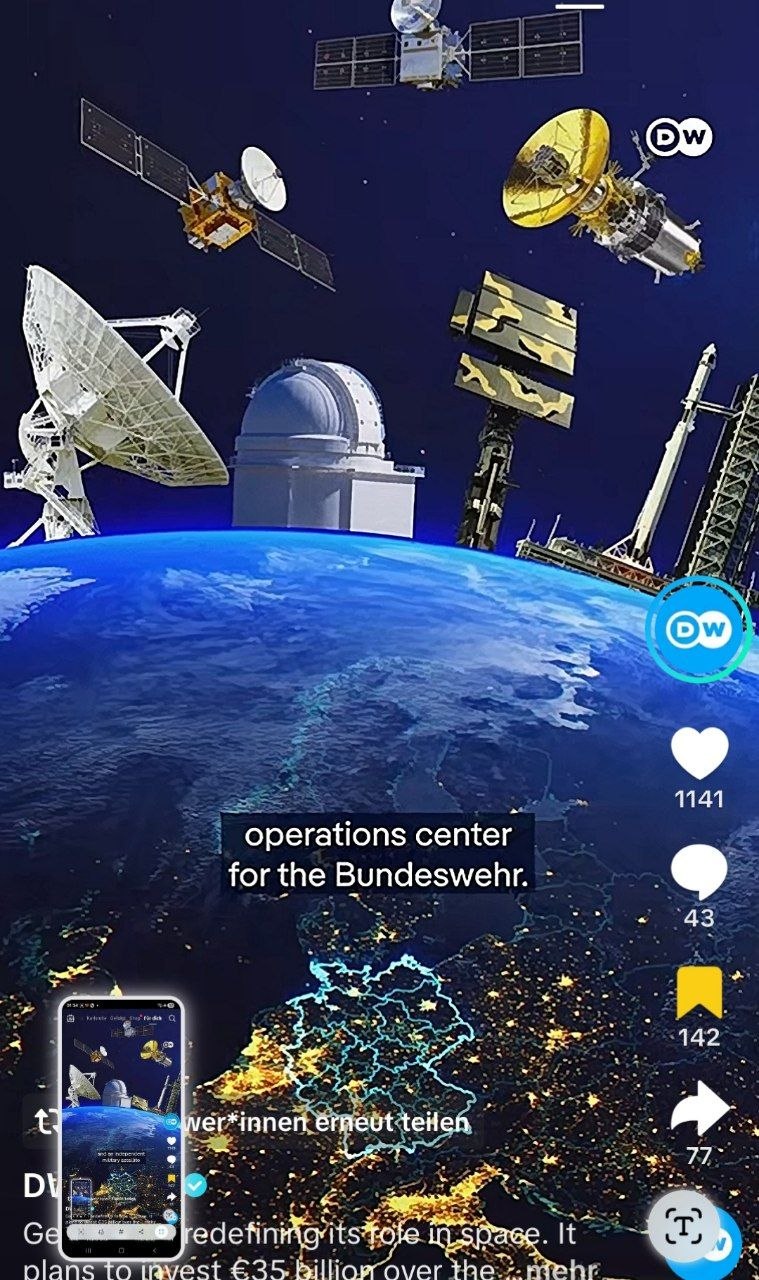Share this video via the arrow icon

(699, 1108)
